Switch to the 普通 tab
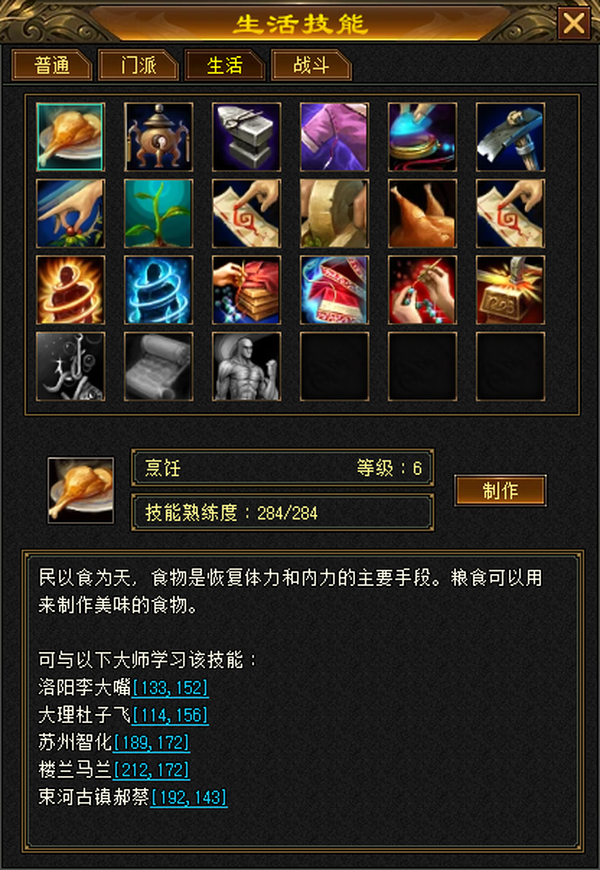 click(52, 66)
